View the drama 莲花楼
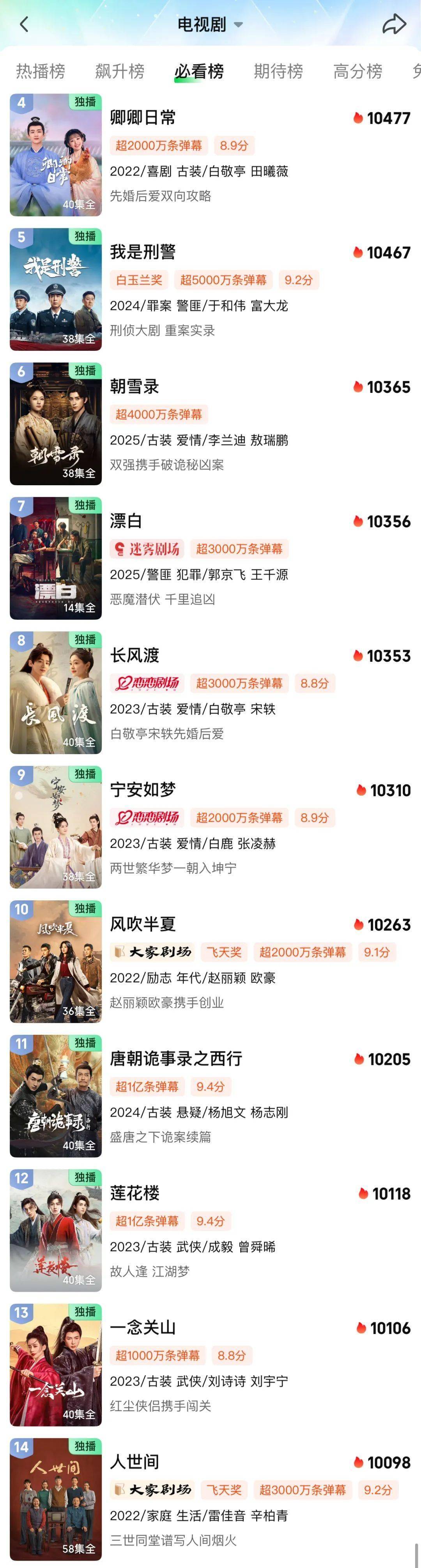This screenshot has width=421, height=1568. 134,1194
